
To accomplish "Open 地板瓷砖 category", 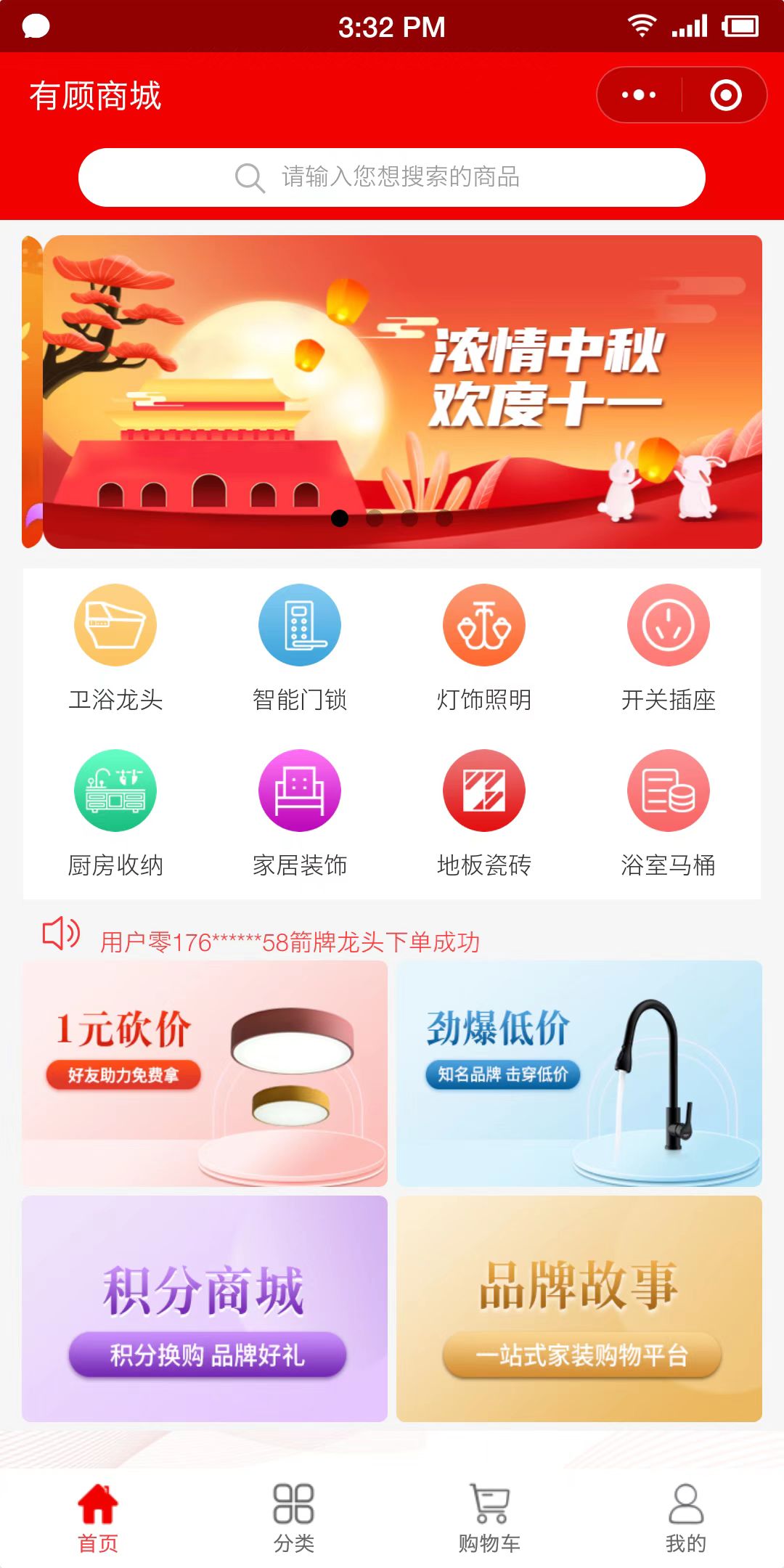I will point(484,813).
